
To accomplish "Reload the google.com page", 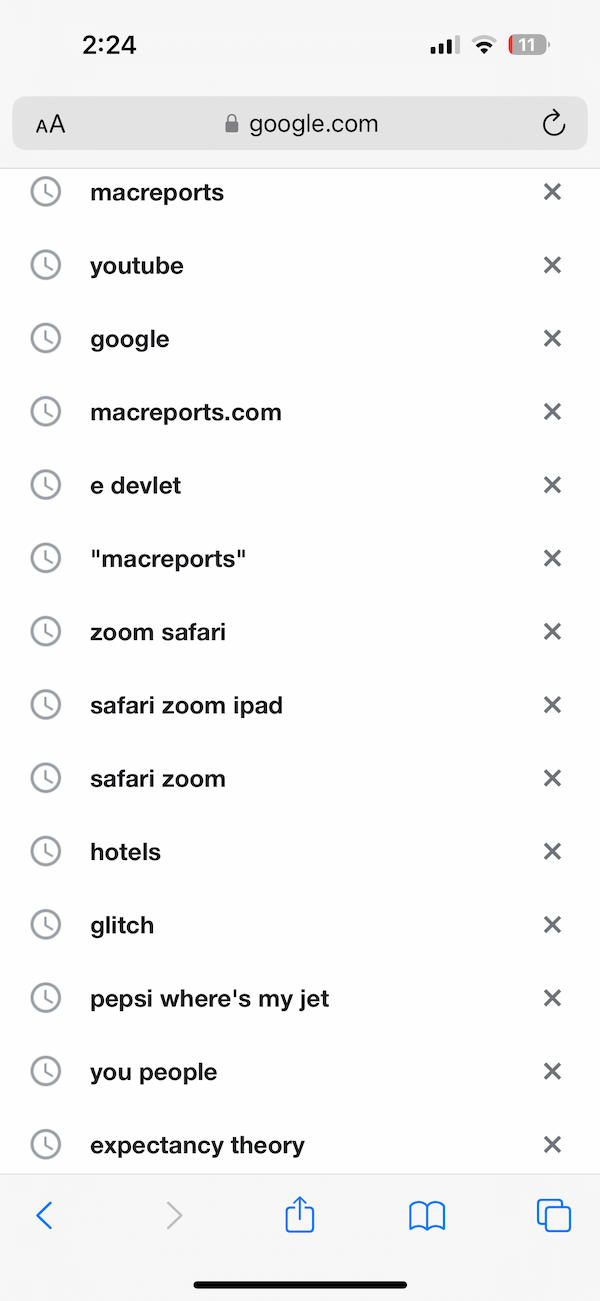I will point(553,124).
